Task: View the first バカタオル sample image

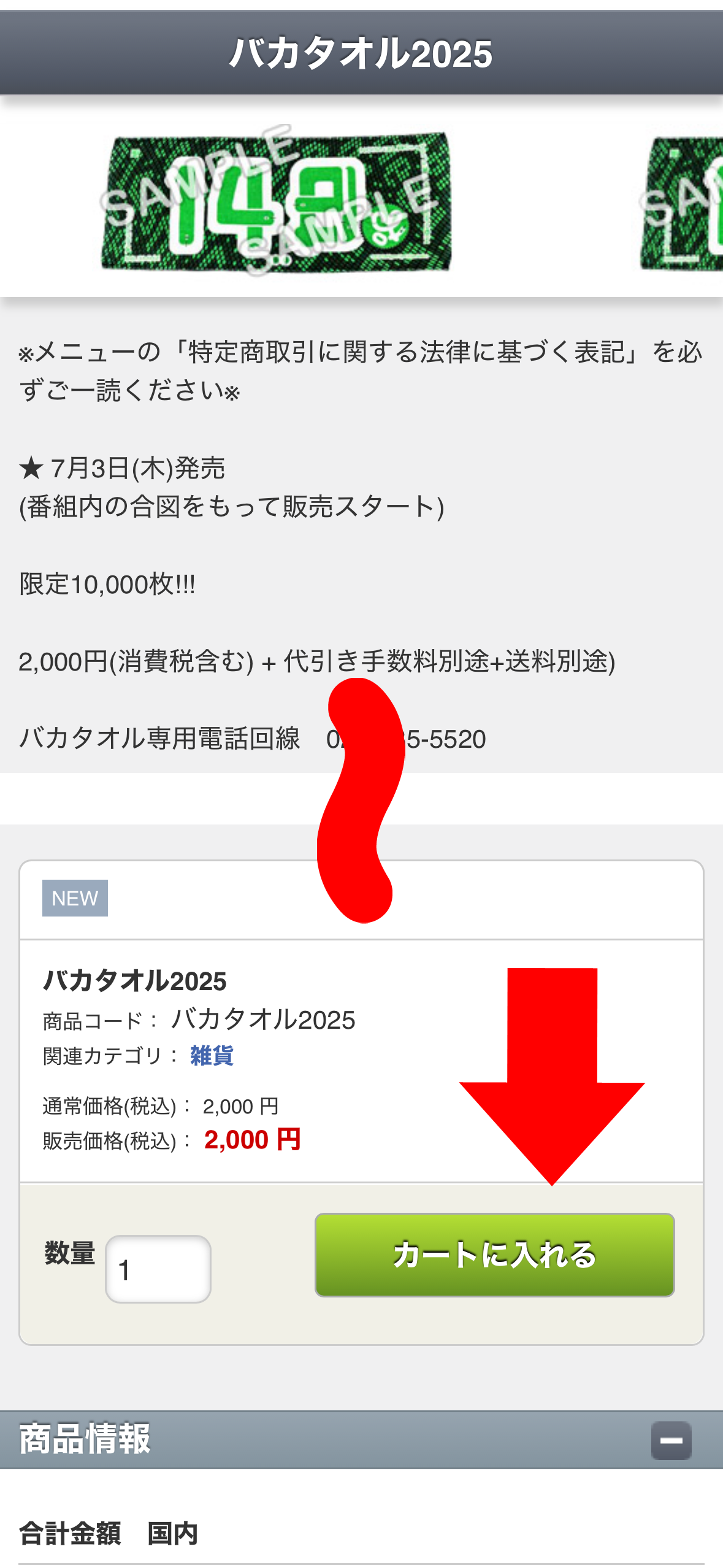Action: [x=277, y=201]
